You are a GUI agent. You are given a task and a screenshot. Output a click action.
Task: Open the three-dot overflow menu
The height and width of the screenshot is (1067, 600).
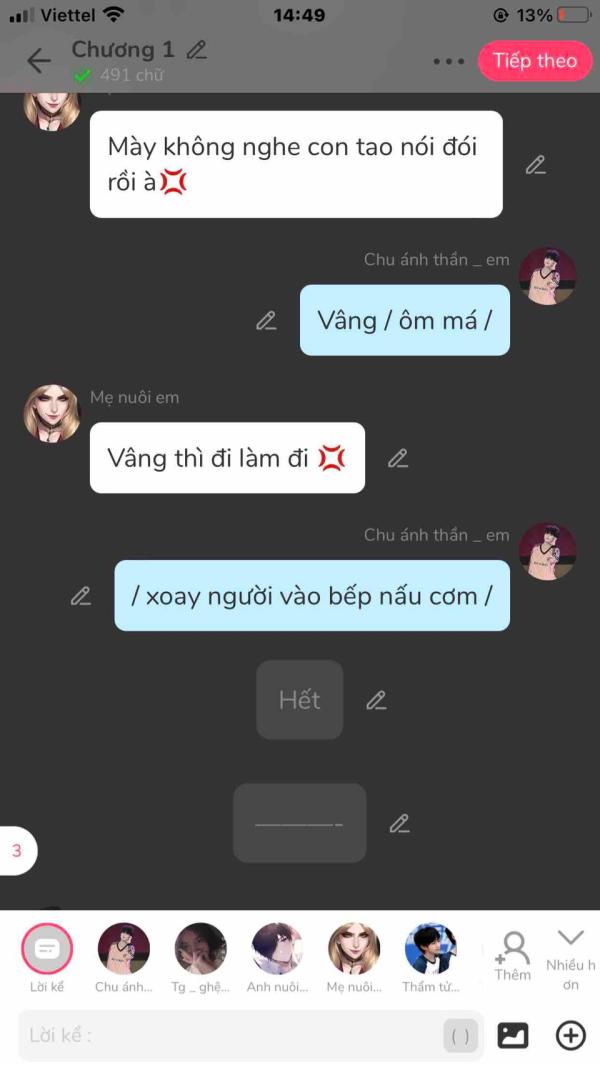coord(449,61)
